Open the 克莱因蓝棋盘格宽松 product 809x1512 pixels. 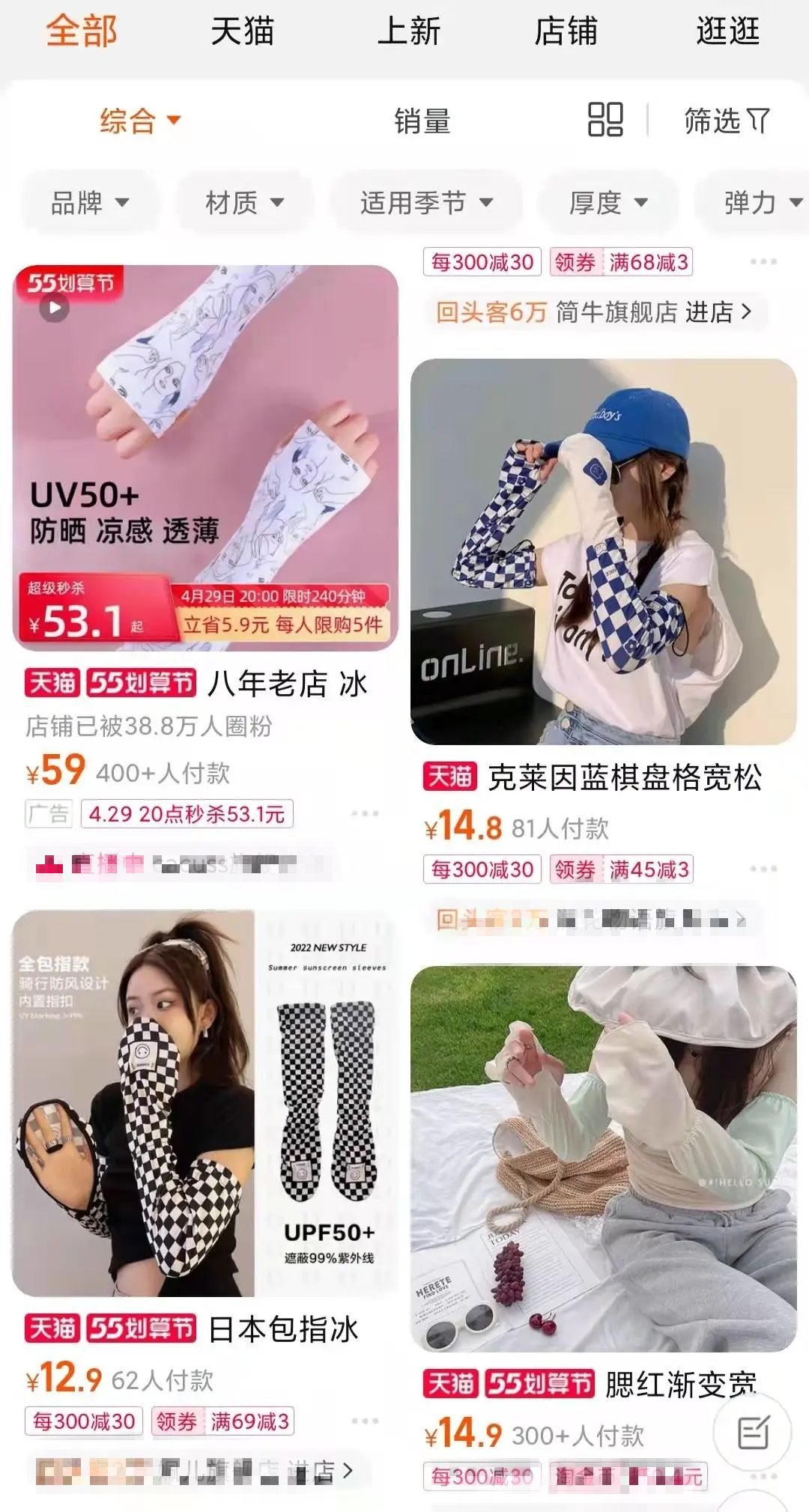click(603, 552)
